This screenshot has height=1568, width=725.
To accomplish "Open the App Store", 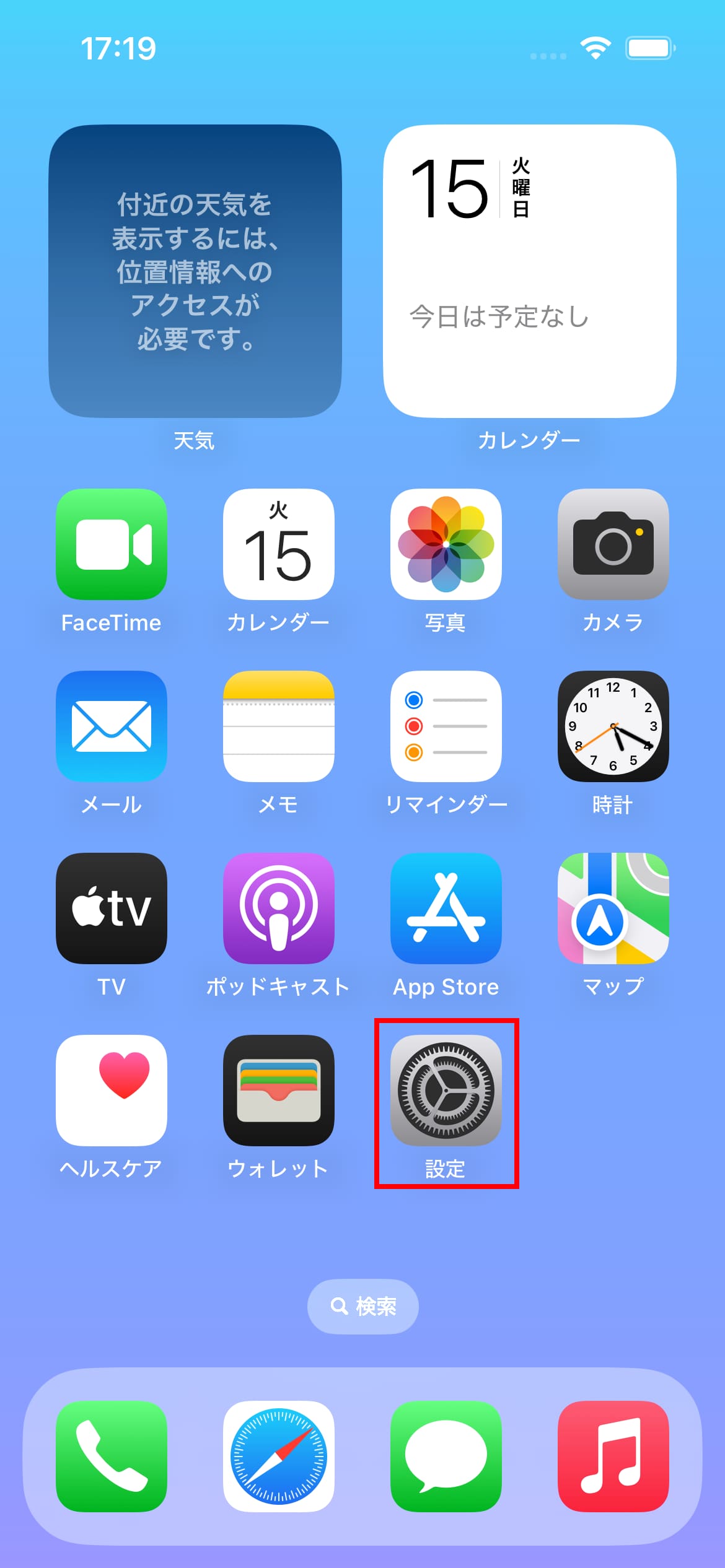I will [446, 908].
